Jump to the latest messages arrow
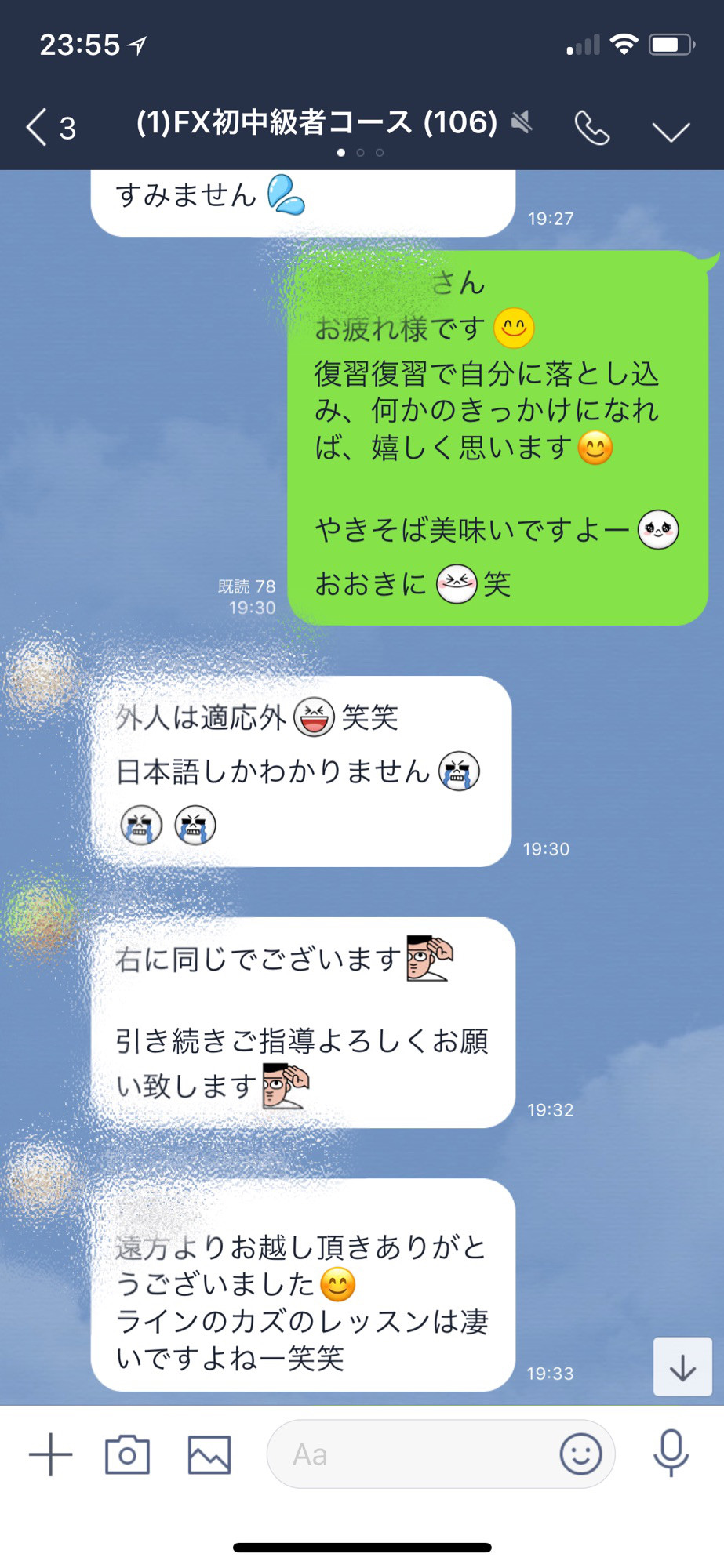Screen dimensions: 724x1568 682,1367
